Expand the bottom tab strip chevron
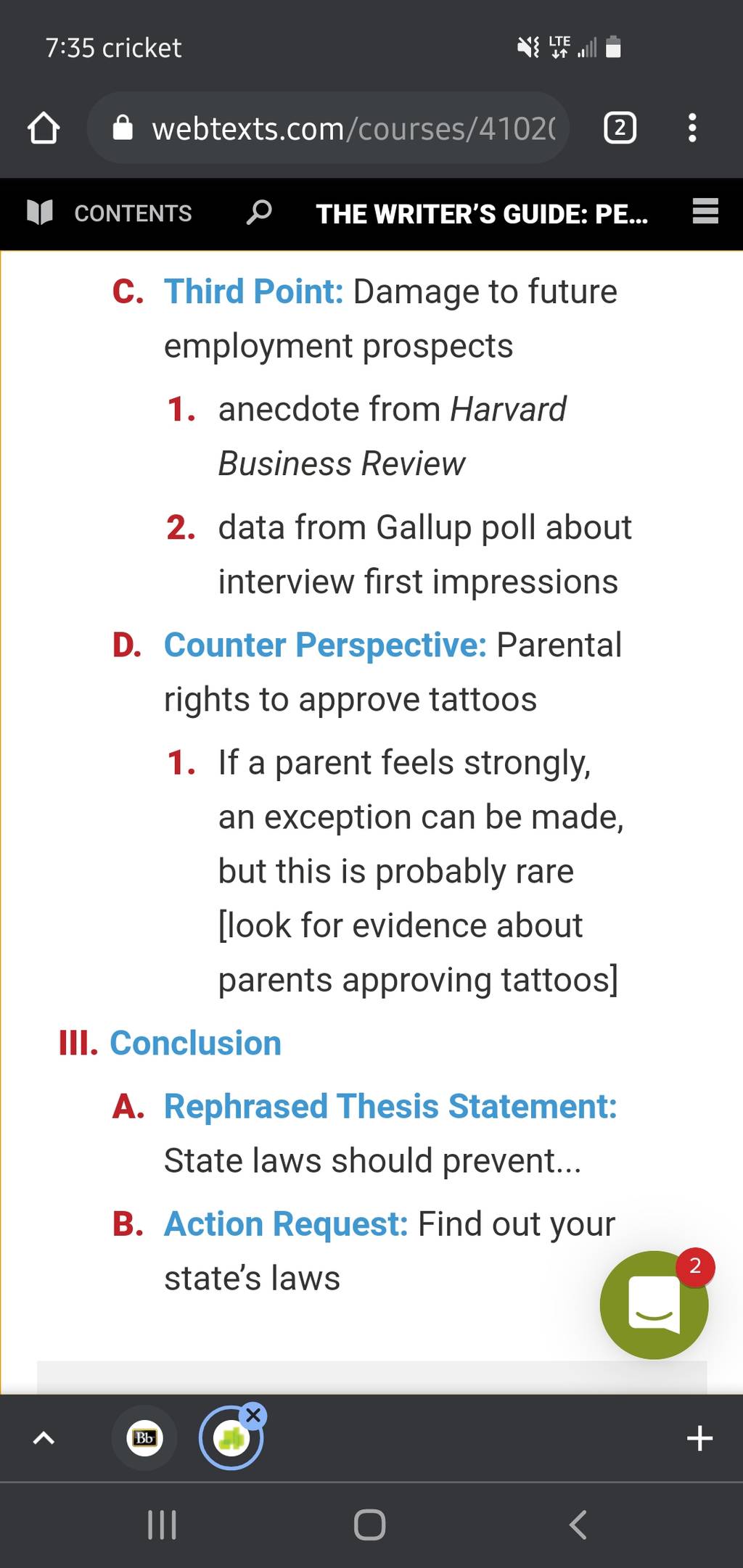This screenshot has width=743, height=1568. click(x=44, y=1438)
